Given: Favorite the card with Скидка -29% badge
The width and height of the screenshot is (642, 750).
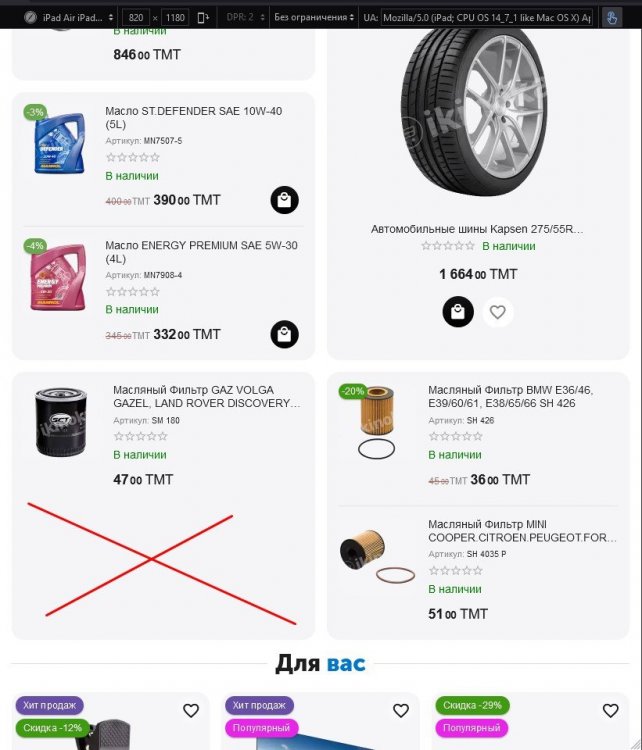Looking at the screenshot, I should click(611, 711).
